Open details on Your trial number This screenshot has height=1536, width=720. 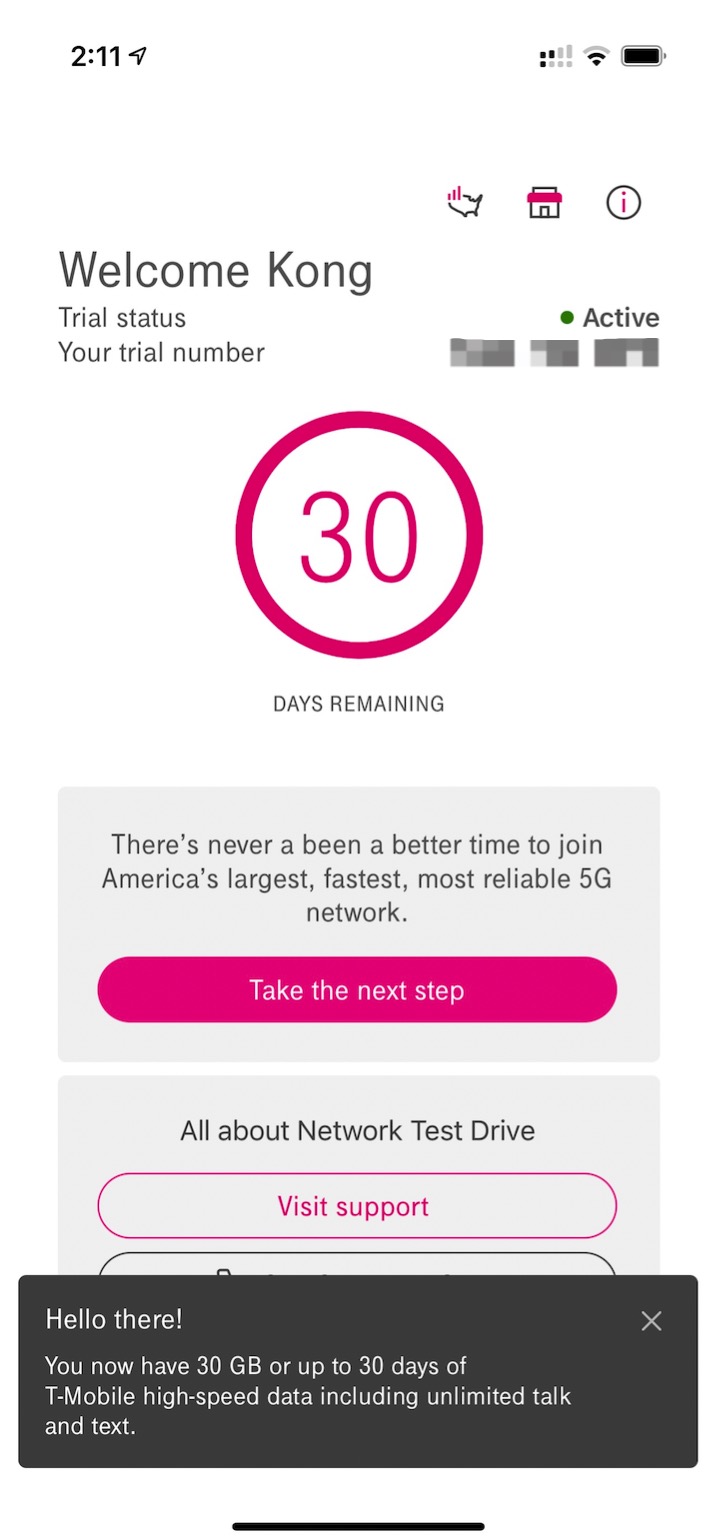click(162, 352)
